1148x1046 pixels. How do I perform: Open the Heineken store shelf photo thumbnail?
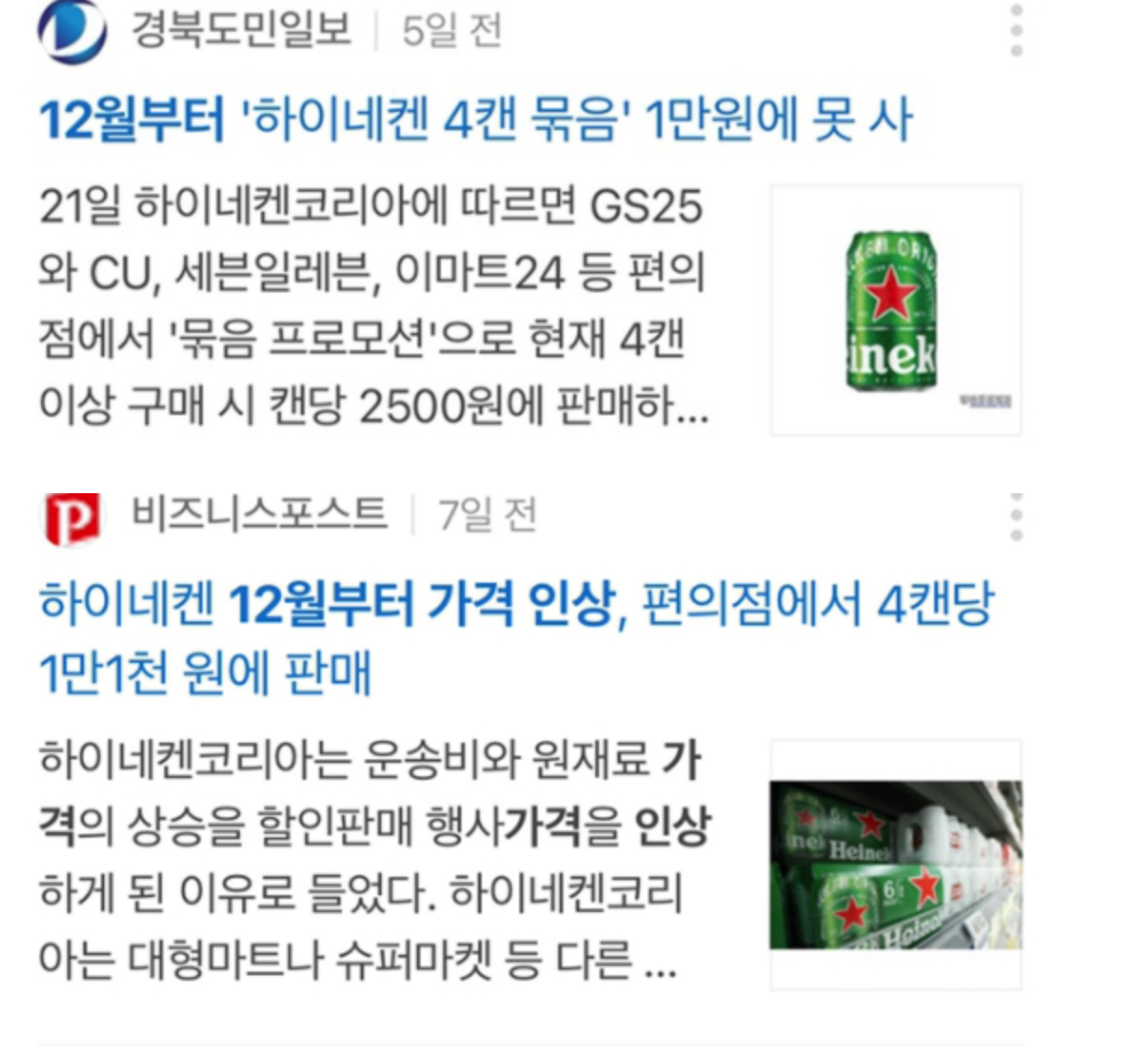click(x=895, y=865)
